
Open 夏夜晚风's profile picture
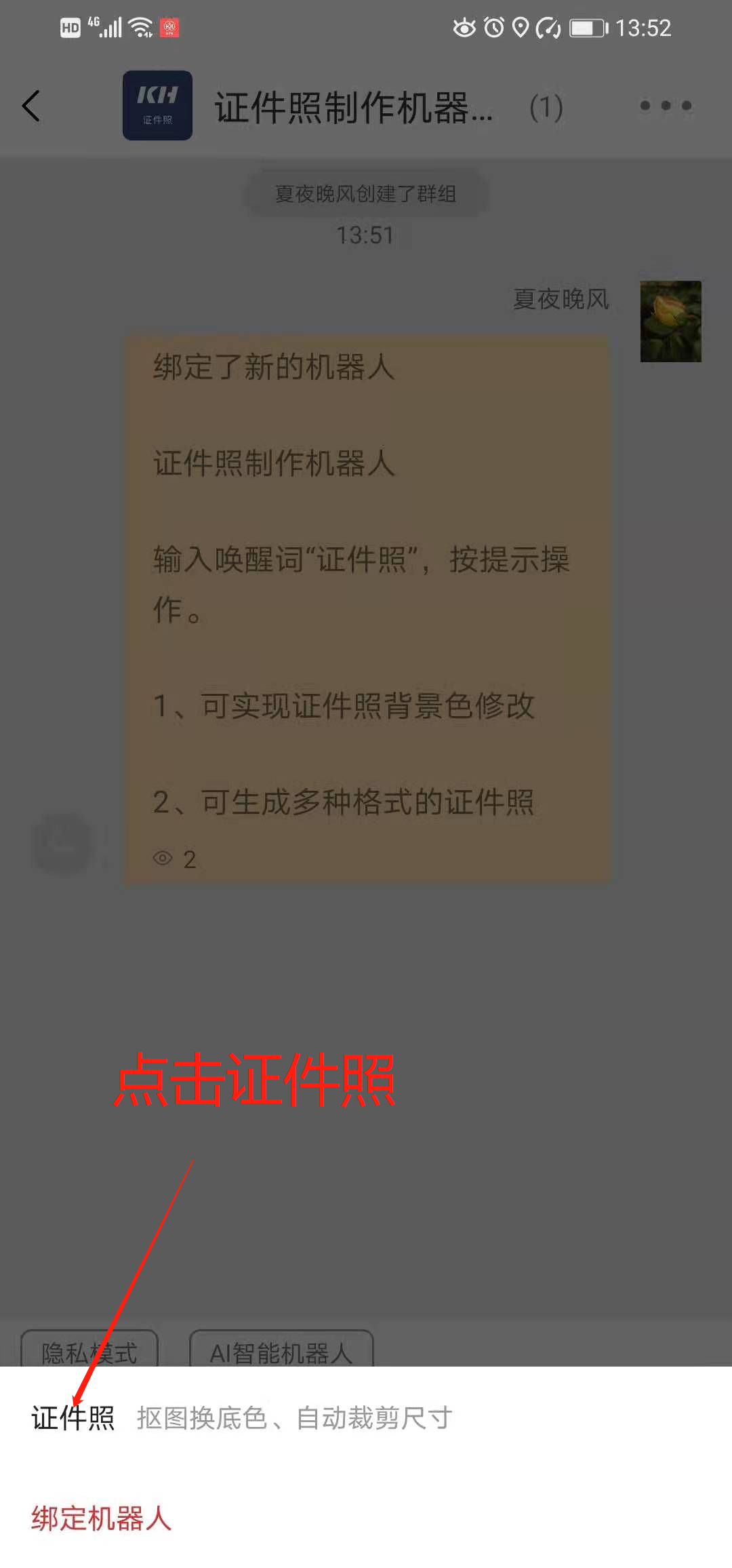pos(670,321)
